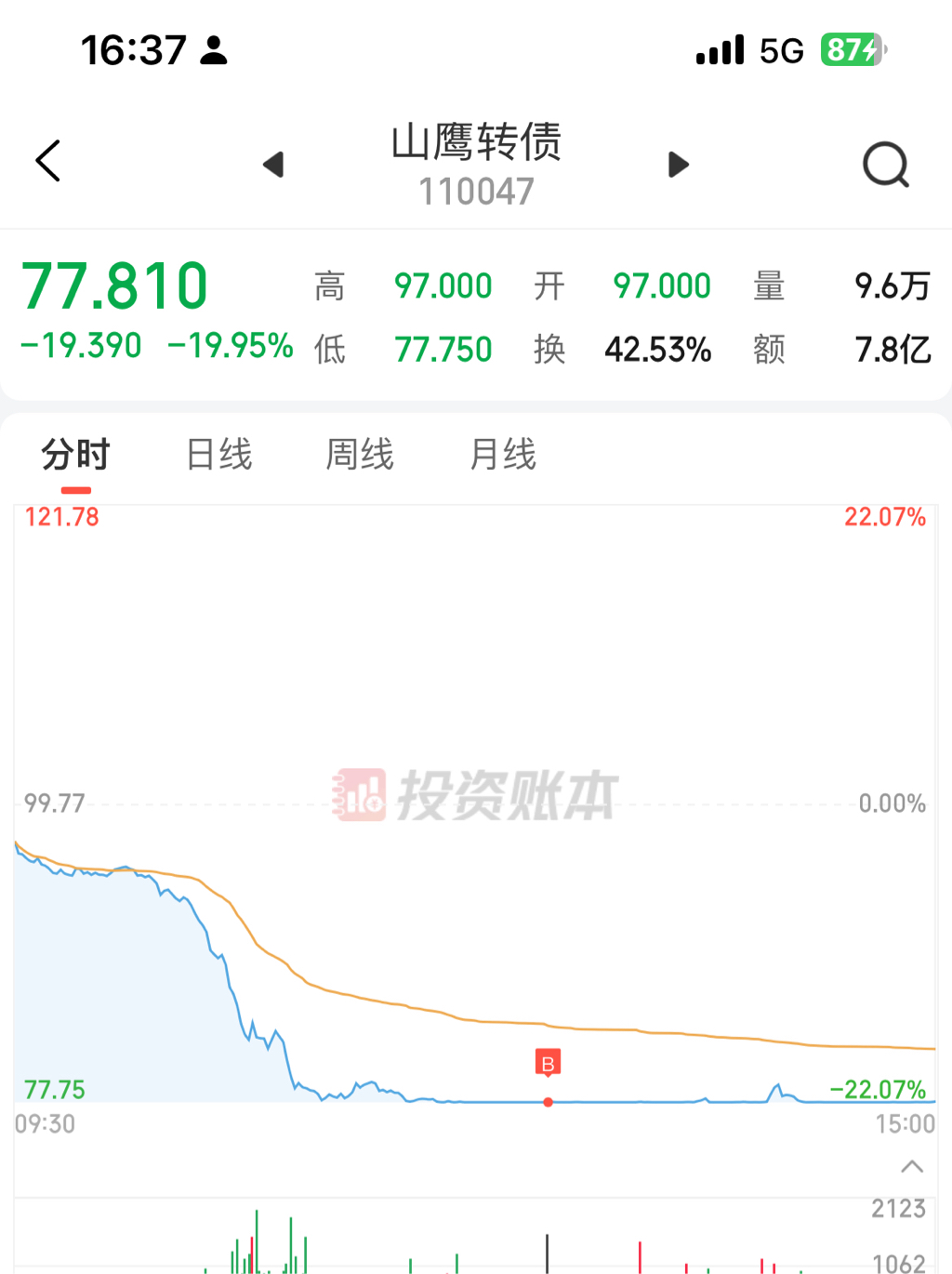The image size is (952, 1274).
Task: Switch to the 月线 monthly chart tab
Action: coord(503,455)
